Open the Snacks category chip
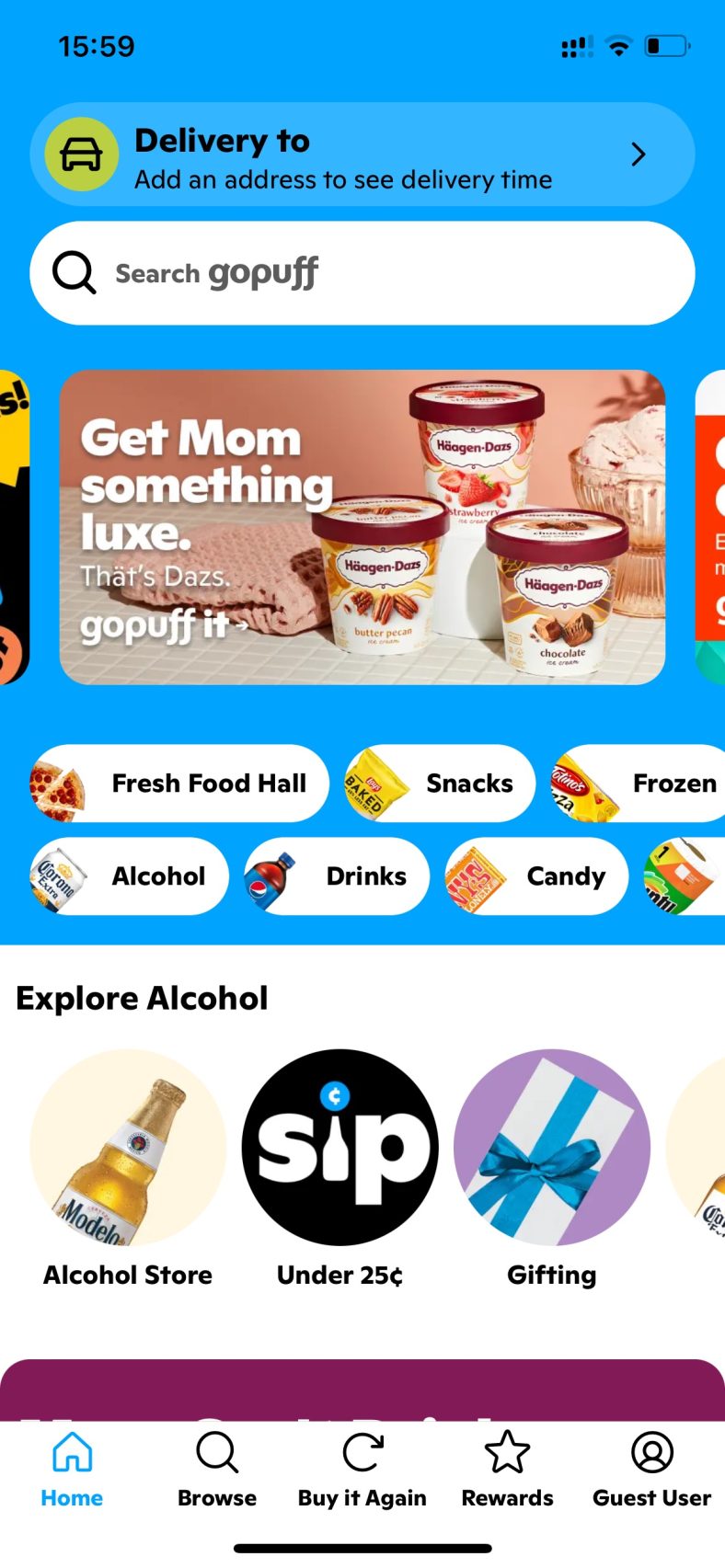The width and height of the screenshot is (725, 1568). click(x=440, y=784)
